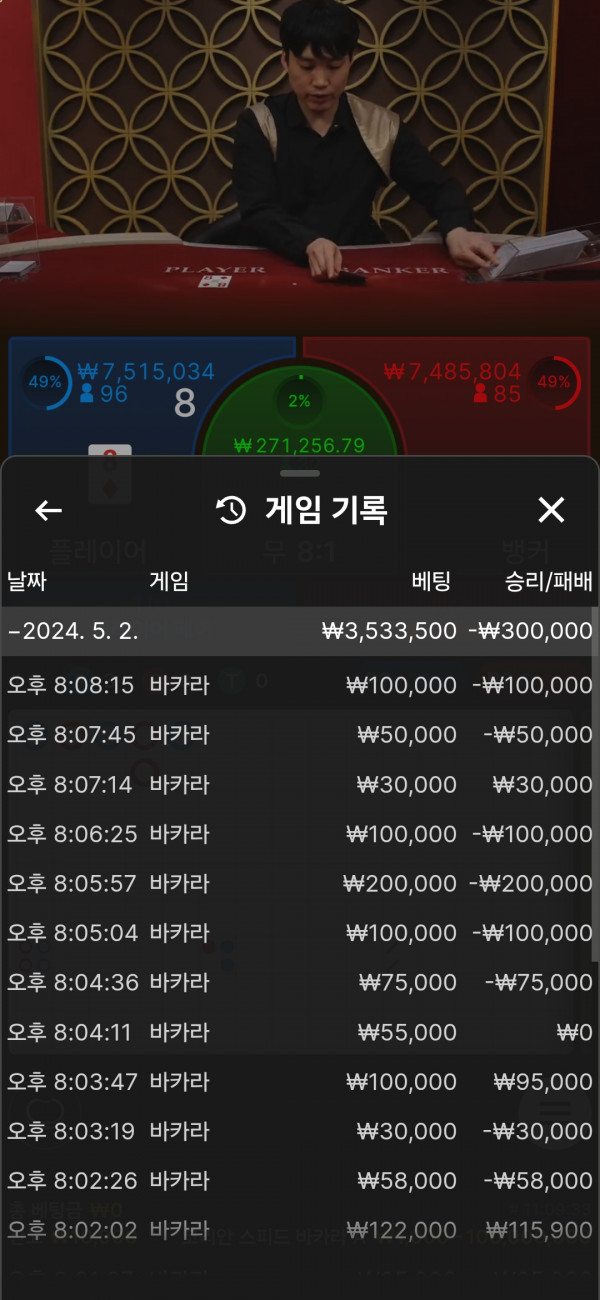This screenshot has width=600, height=1300.
Task: Open the 오후 8:03:19 ₩30,000 bet
Action: (298, 1131)
